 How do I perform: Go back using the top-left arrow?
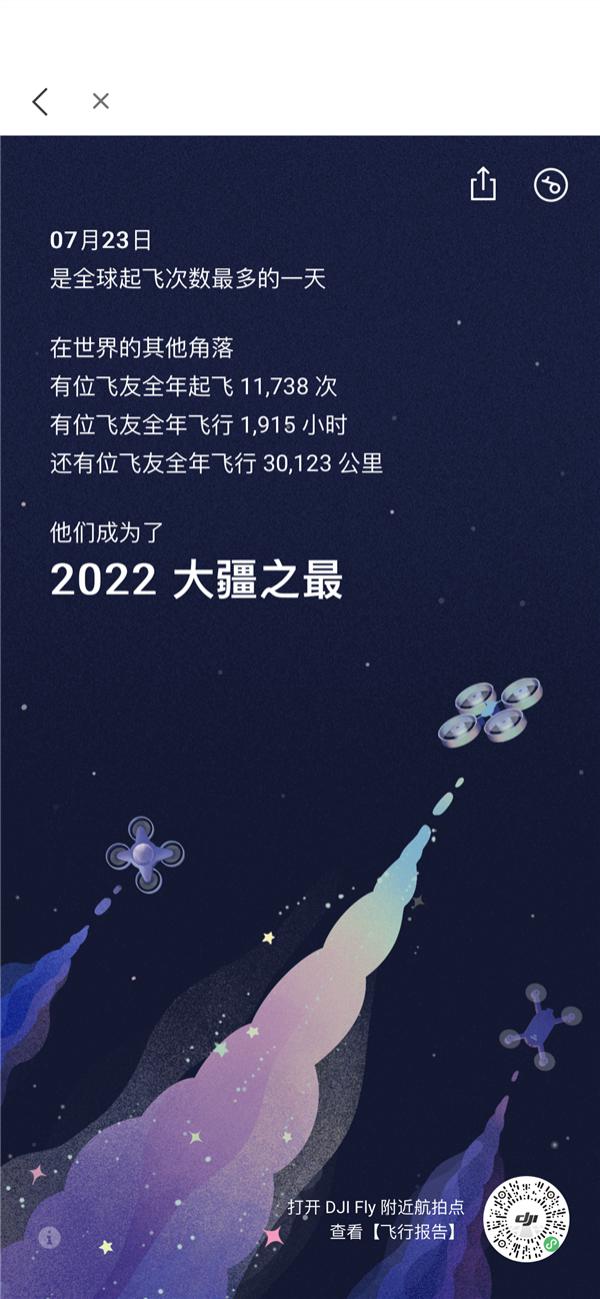point(40,101)
